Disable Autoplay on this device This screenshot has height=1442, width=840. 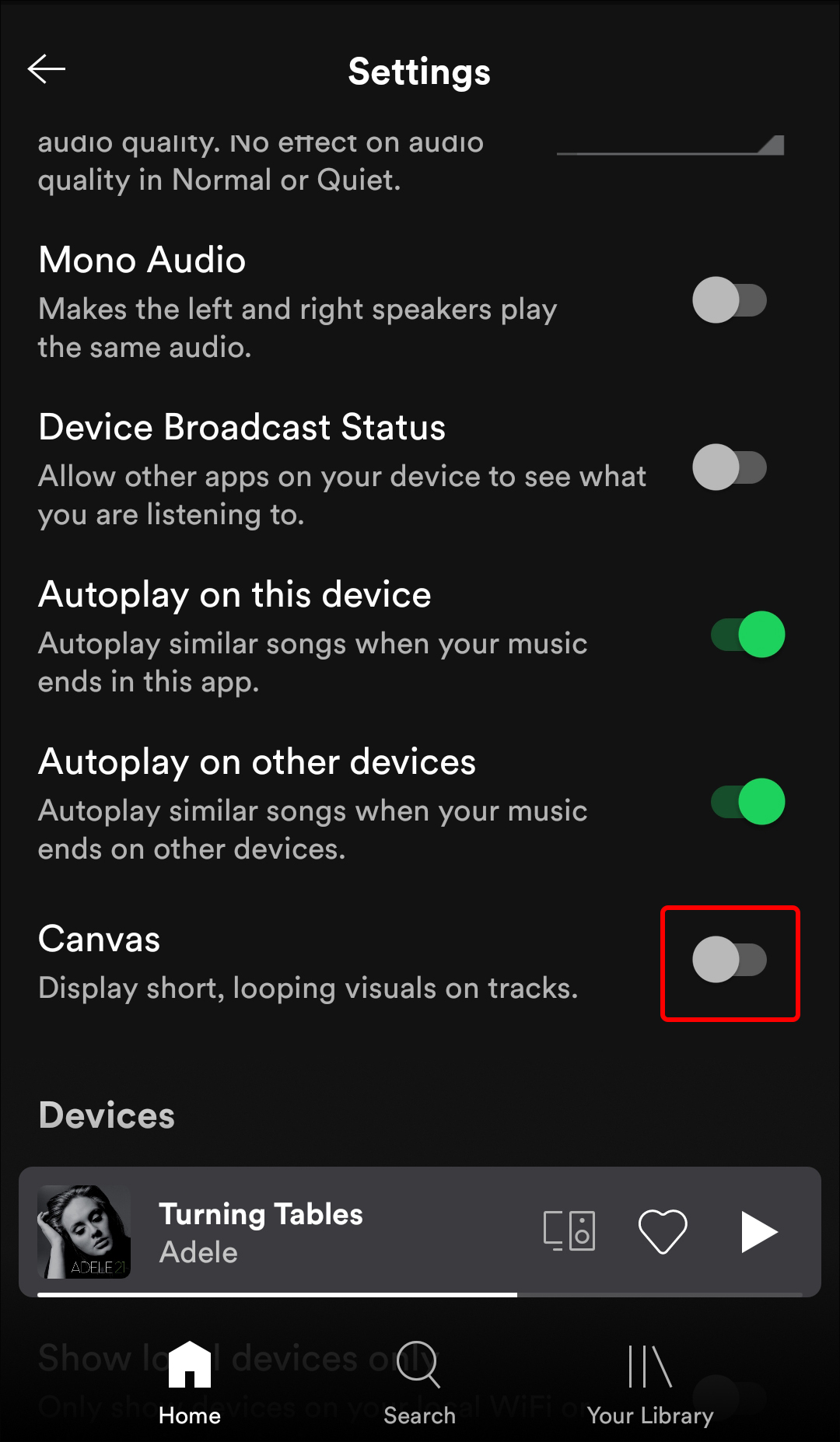747,635
